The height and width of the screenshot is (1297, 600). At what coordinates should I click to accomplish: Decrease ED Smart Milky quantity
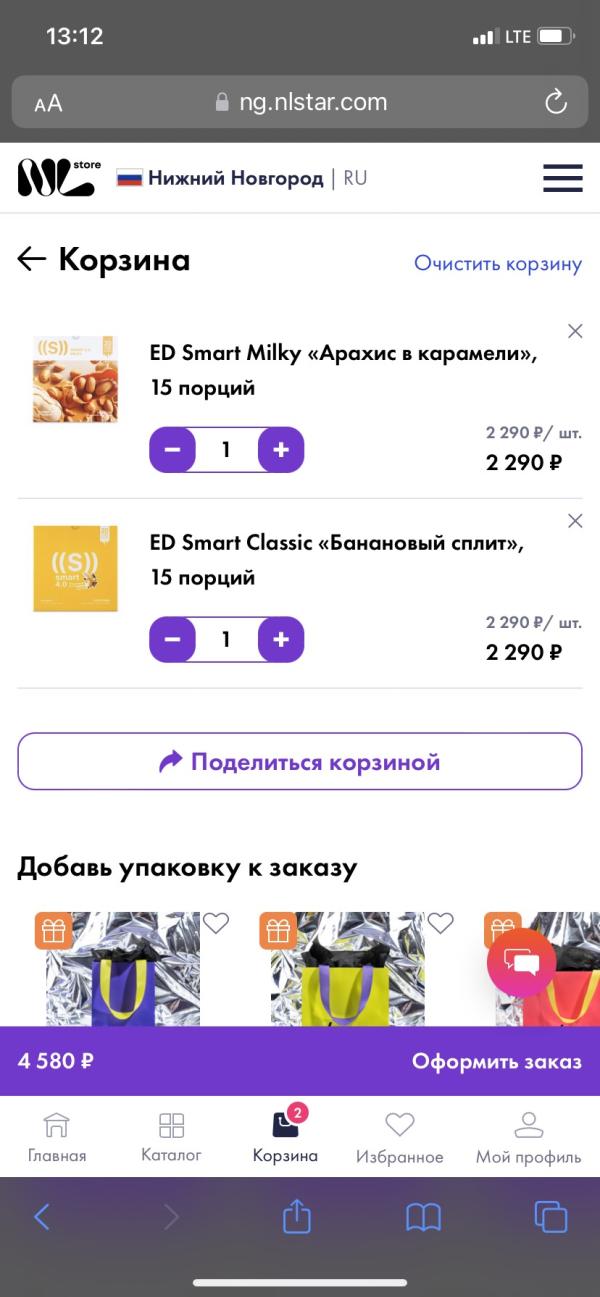click(172, 450)
